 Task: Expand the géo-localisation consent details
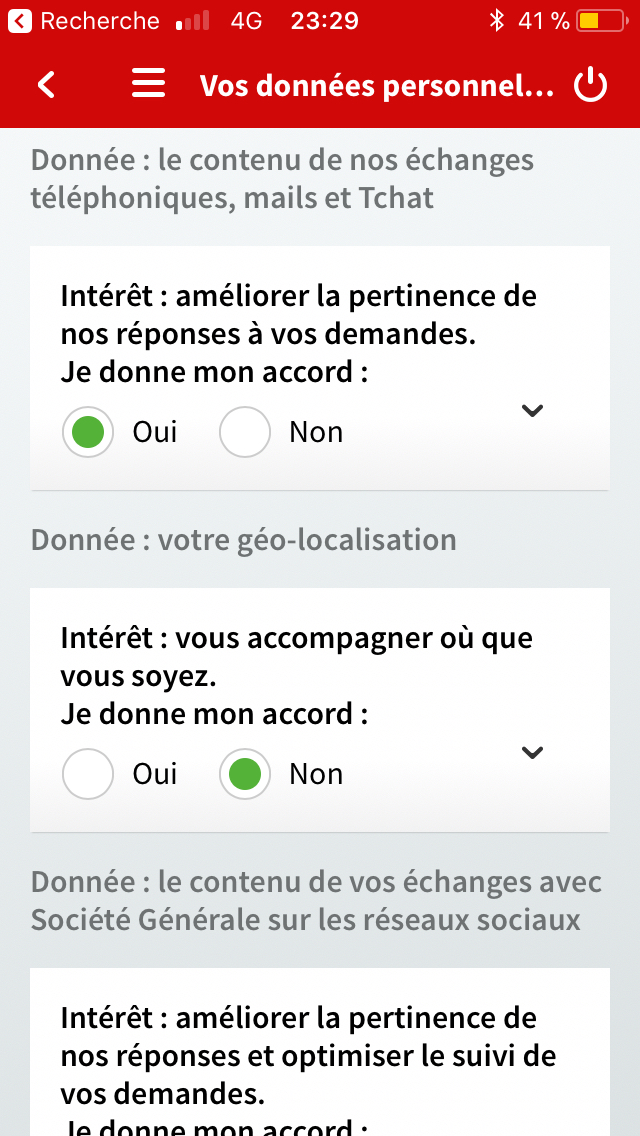(533, 753)
